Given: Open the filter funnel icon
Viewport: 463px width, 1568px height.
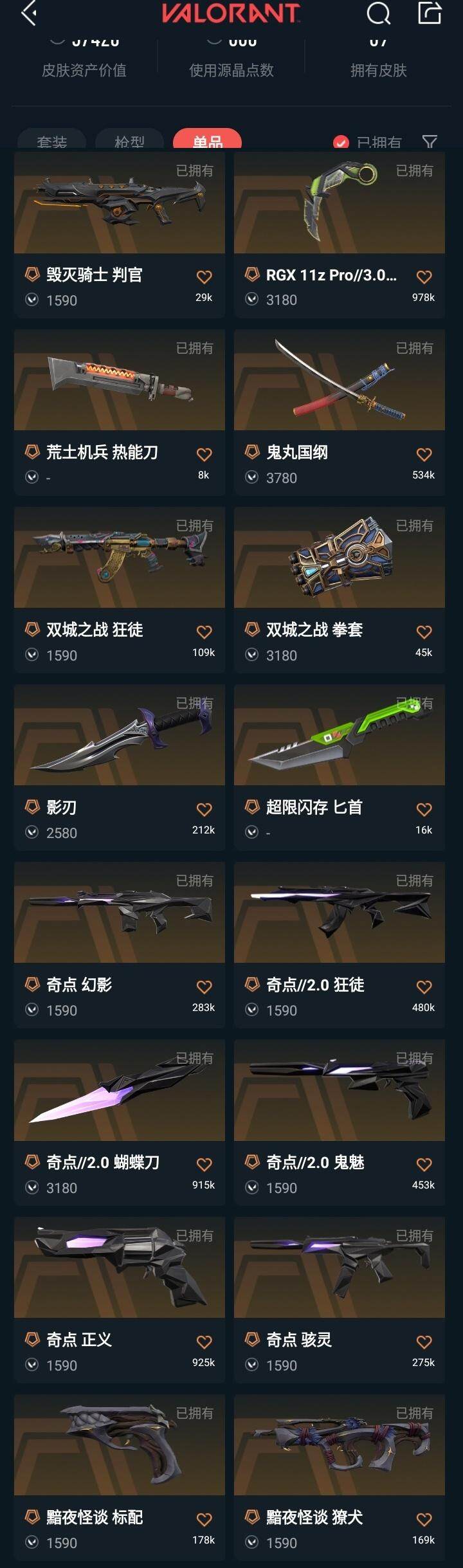Looking at the screenshot, I should (430, 142).
